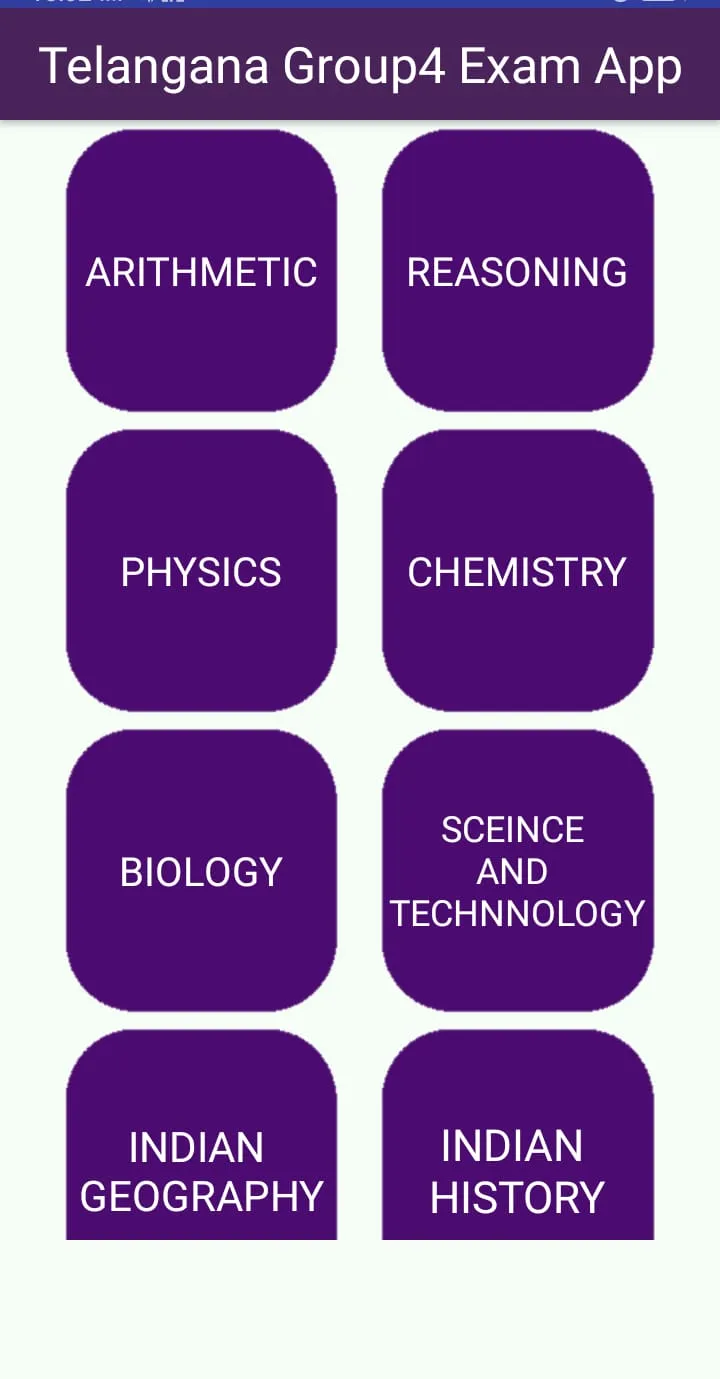Select Indian Geography
Screen dimensions: 720x1379
pos(201,1135)
